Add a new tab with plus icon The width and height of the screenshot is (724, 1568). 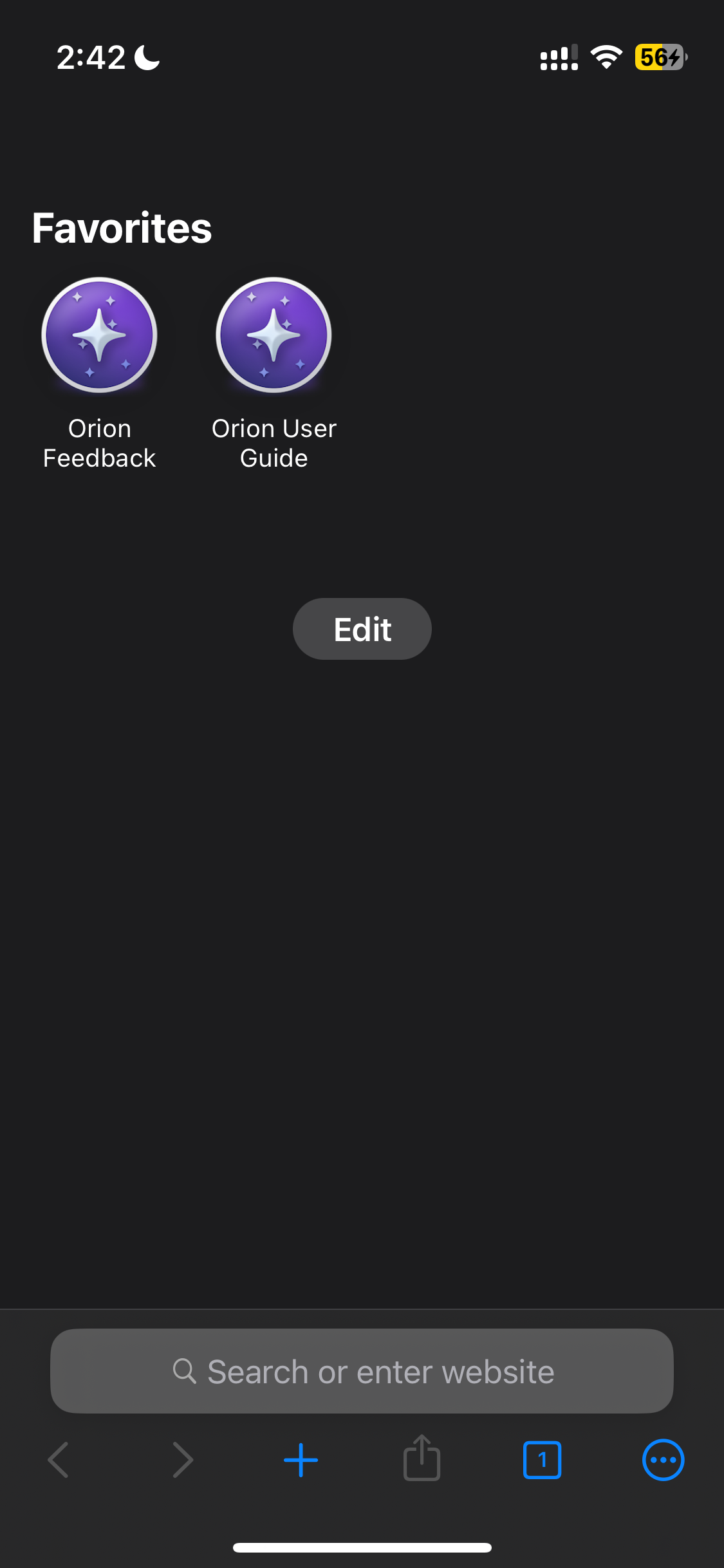[x=301, y=1460]
